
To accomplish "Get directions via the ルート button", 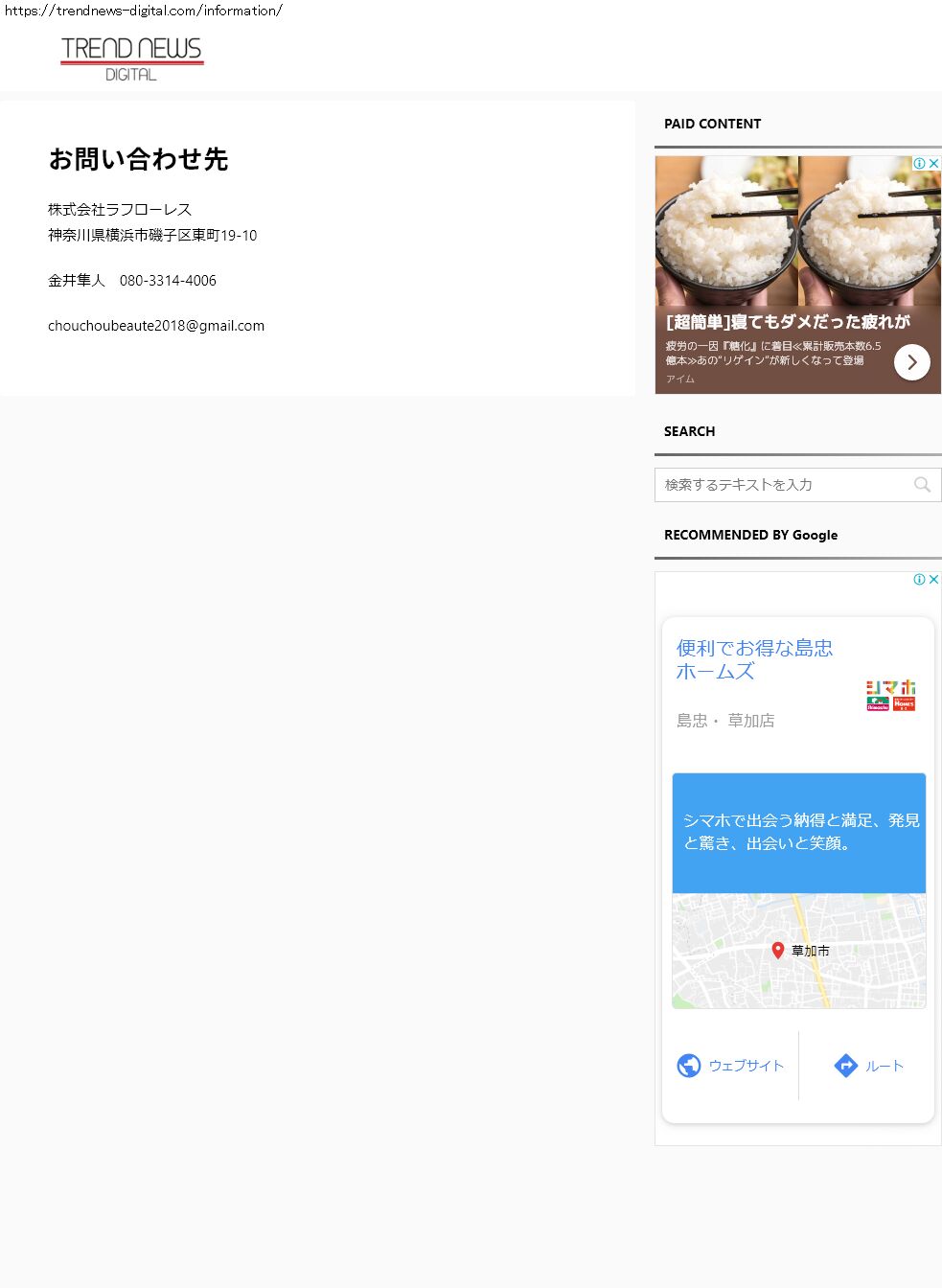I will pos(868,1066).
